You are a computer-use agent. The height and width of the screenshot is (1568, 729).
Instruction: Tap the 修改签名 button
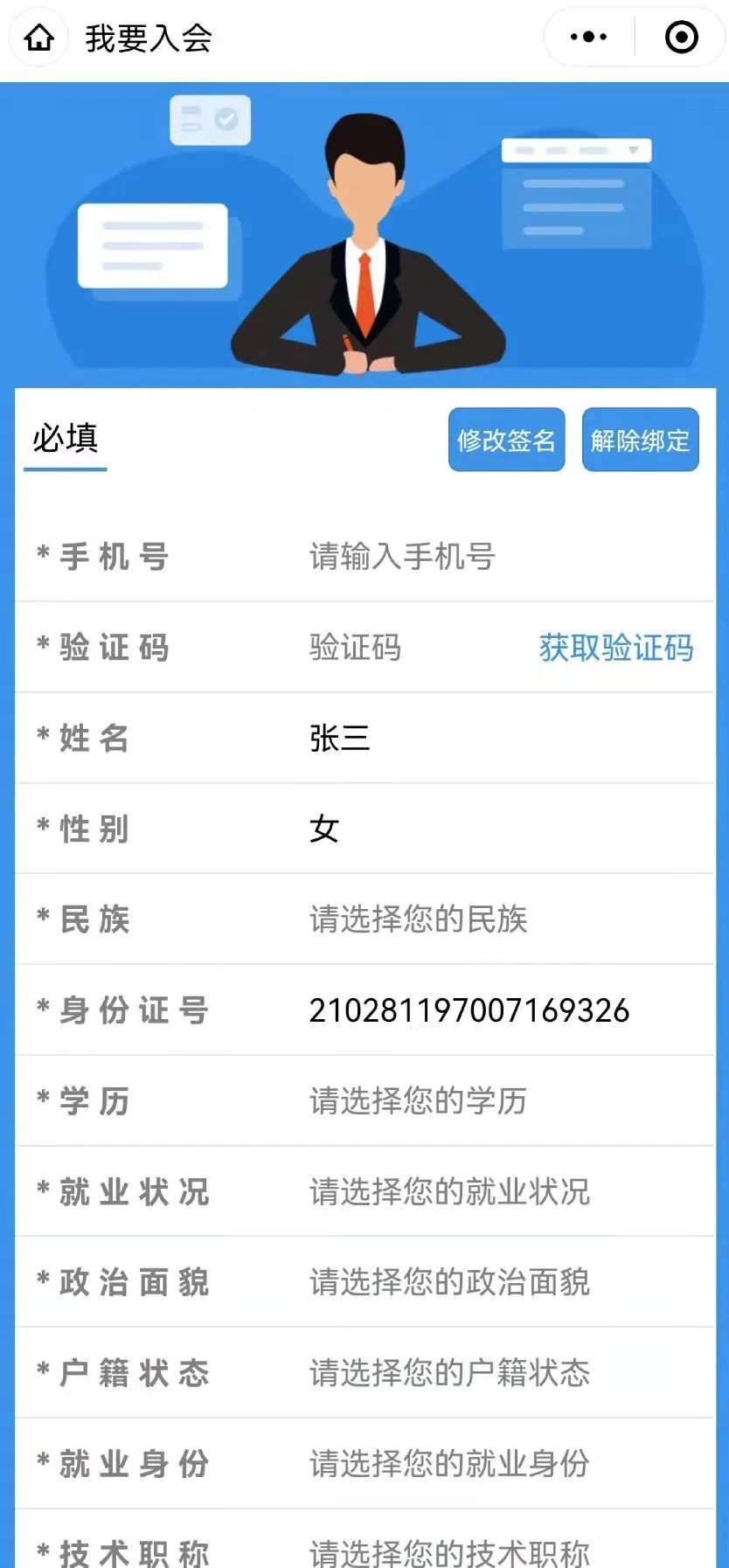pos(506,440)
